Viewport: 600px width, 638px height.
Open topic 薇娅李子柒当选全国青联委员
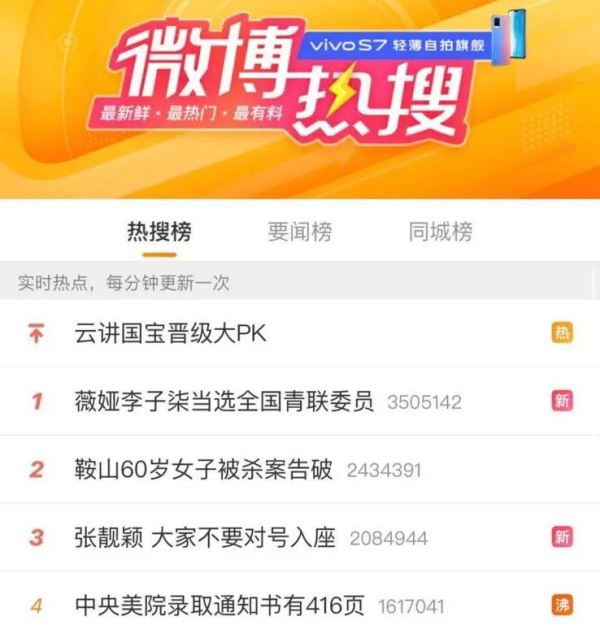(224, 401)
